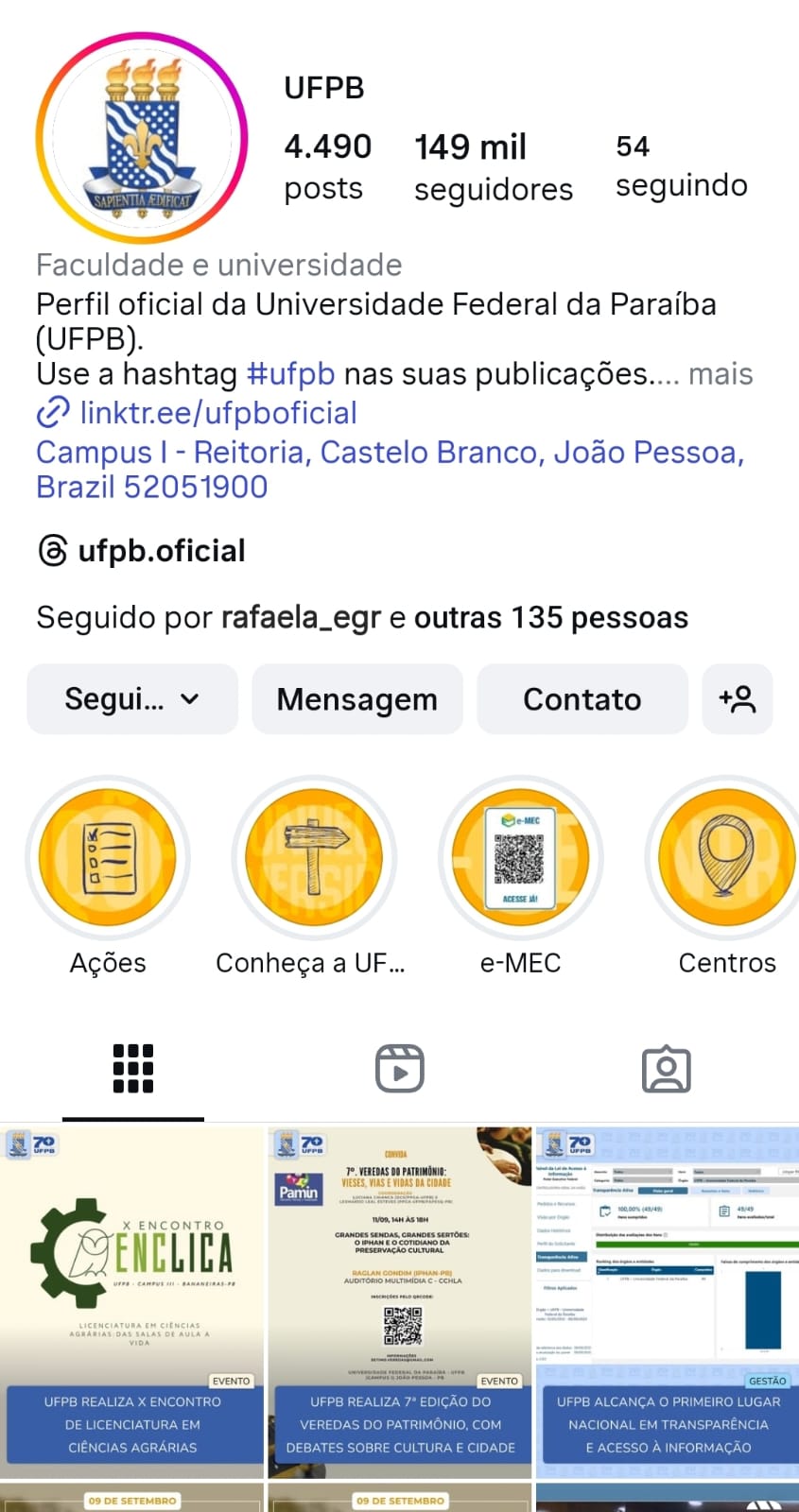799x1512 pixels.
Task: Switch to the tagged photos tab
Action: point(666,1069)
